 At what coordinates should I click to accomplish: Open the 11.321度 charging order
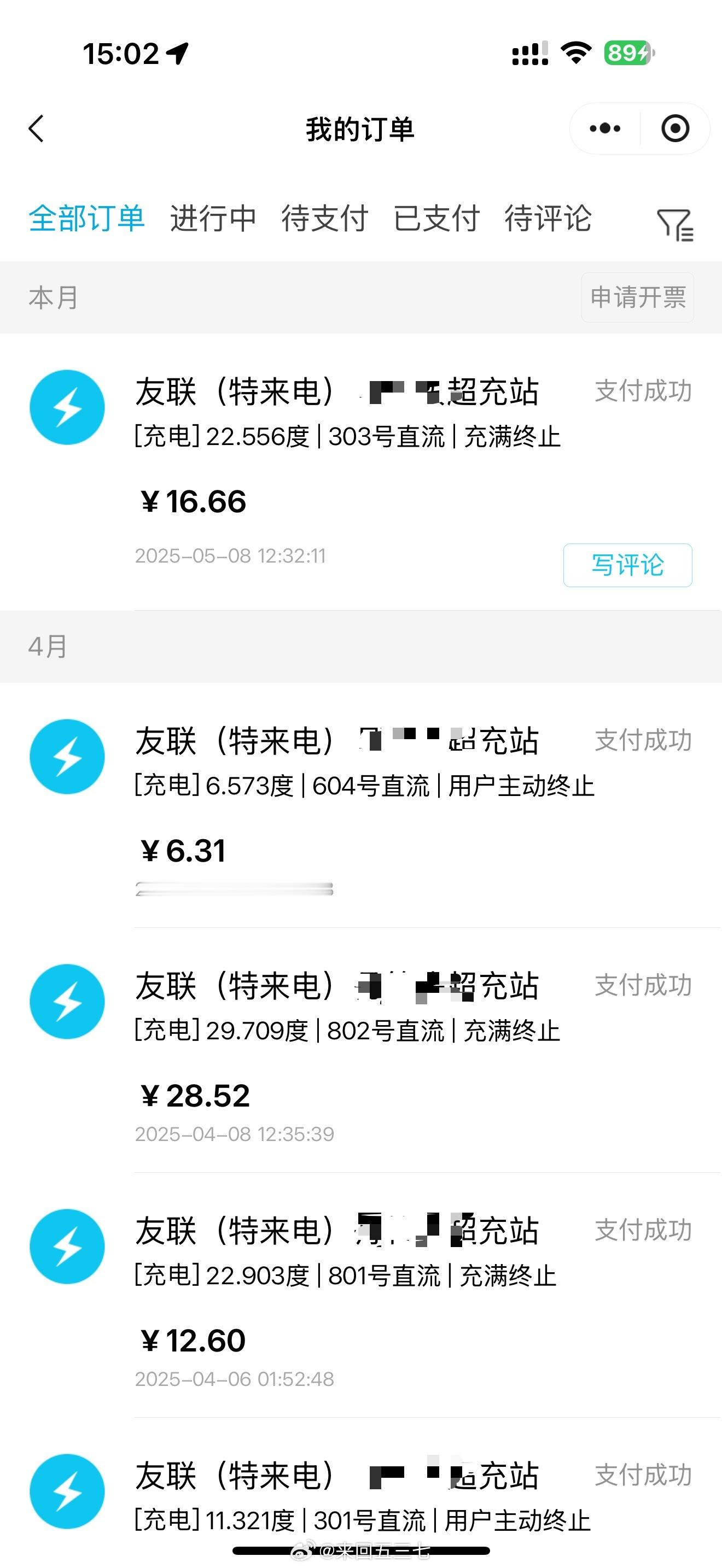coord(361,1493)
